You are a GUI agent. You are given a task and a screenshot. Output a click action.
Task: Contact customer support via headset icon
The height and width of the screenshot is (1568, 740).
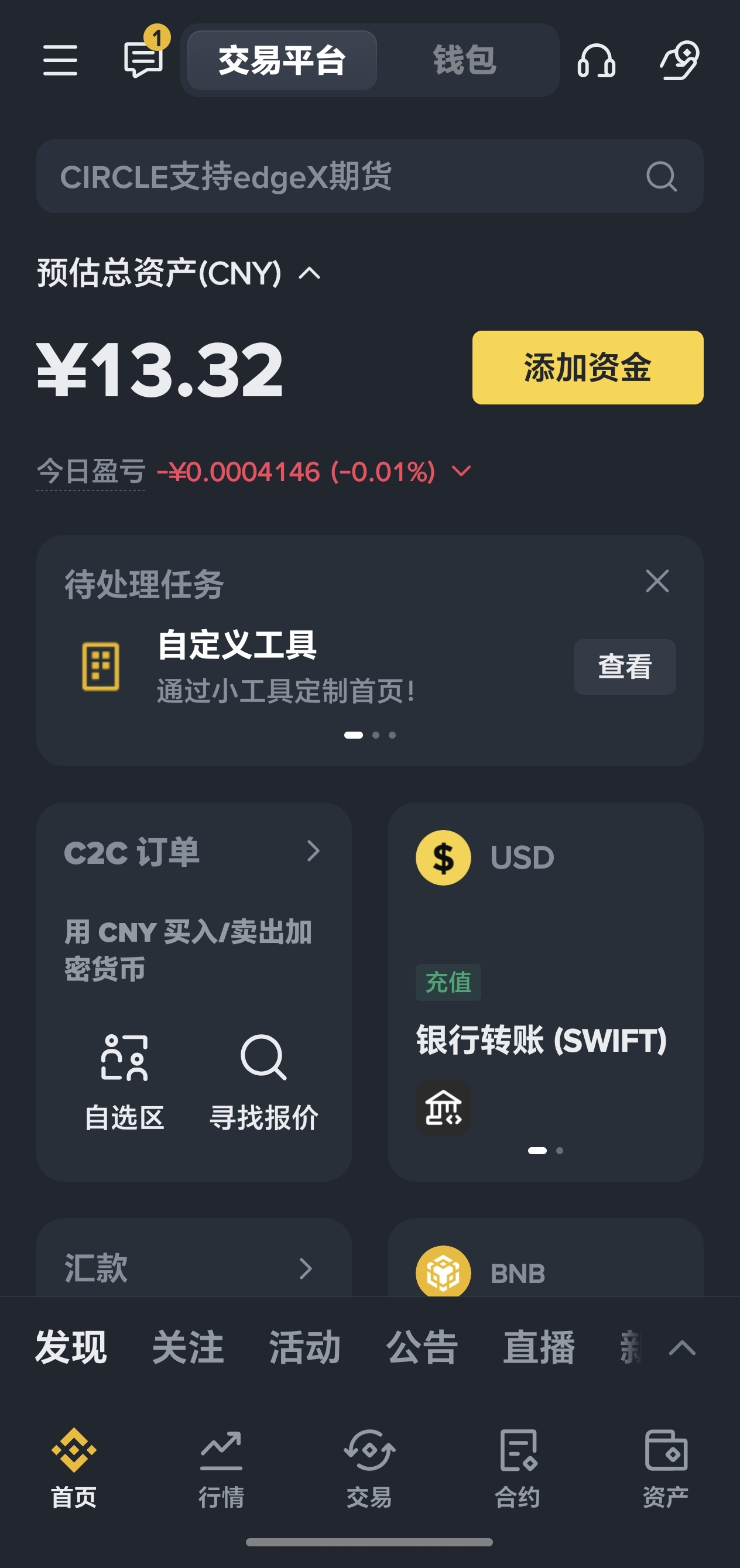click(595, 60)
